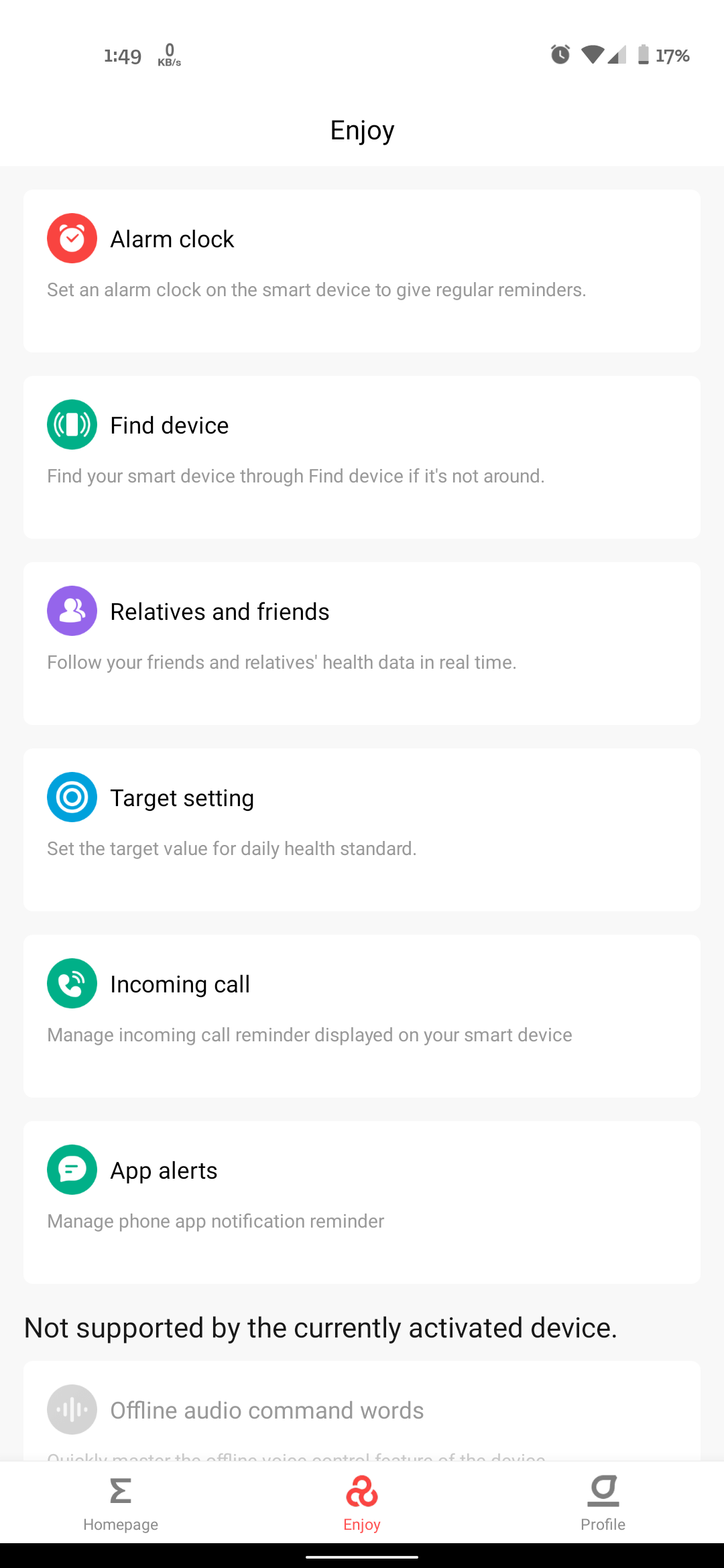Open the Alarm clock card
The width and height of the screenshot is (724, 1568).
pyautogui.click(x=362, y=270)
